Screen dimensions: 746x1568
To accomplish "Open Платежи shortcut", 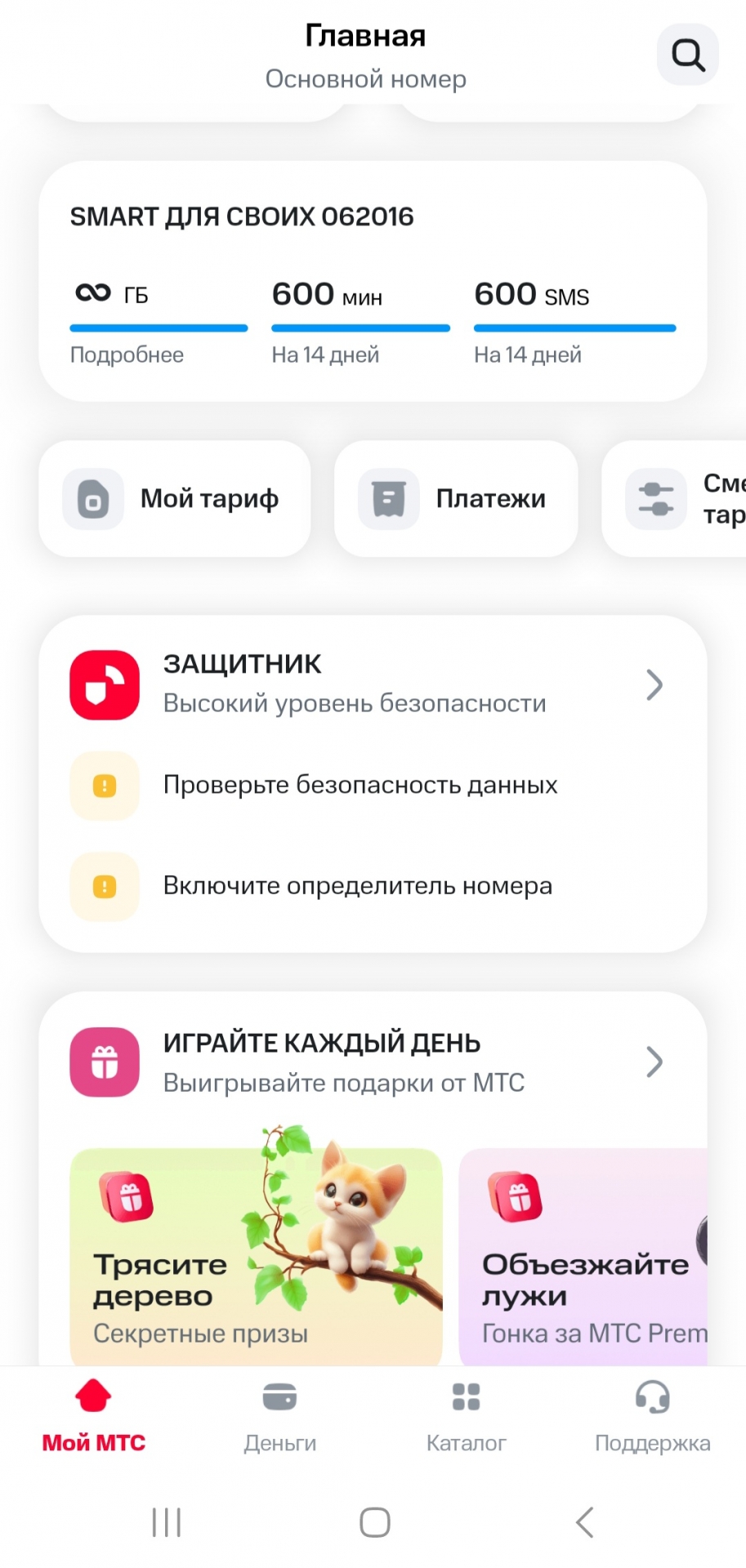I will (x=456, y=499).
